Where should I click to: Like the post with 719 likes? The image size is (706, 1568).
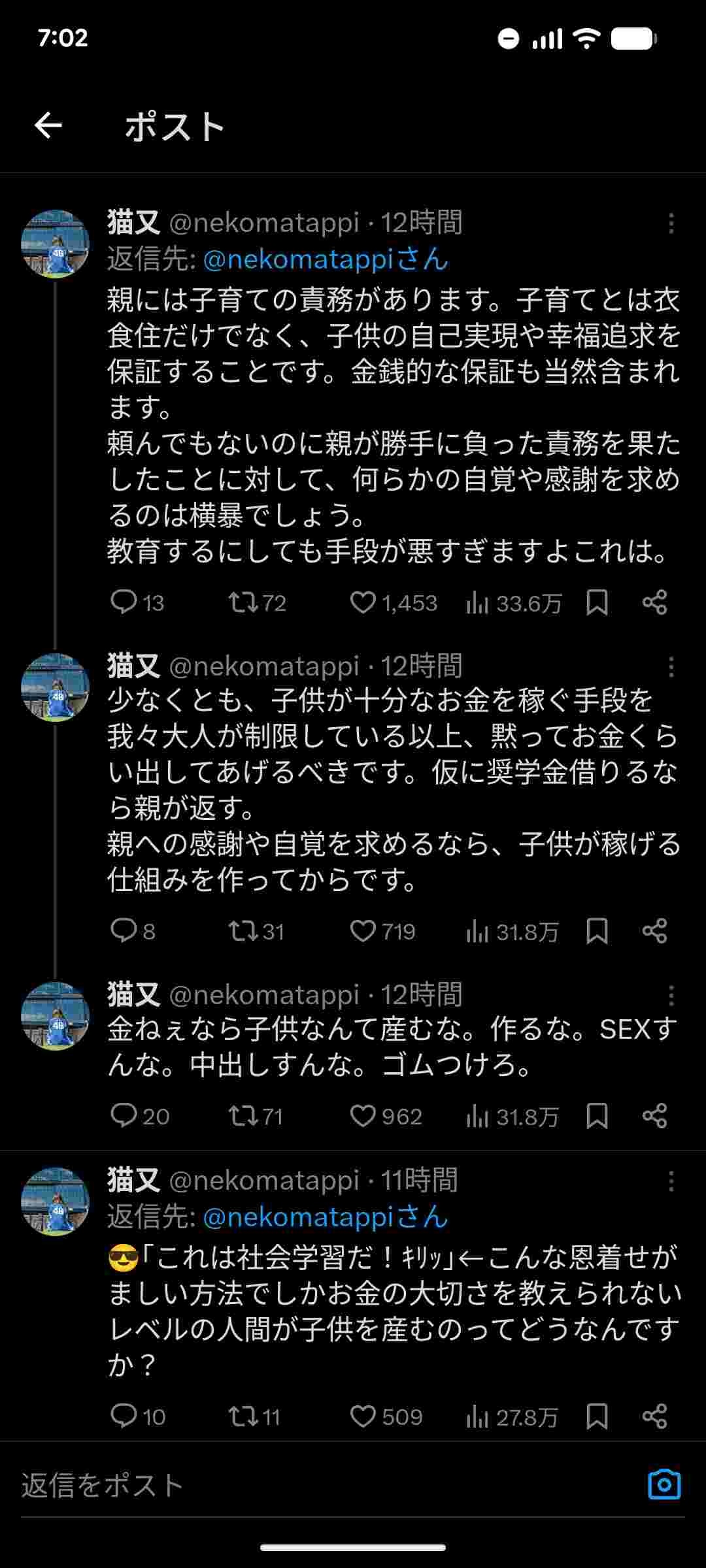tap(363, 931)
